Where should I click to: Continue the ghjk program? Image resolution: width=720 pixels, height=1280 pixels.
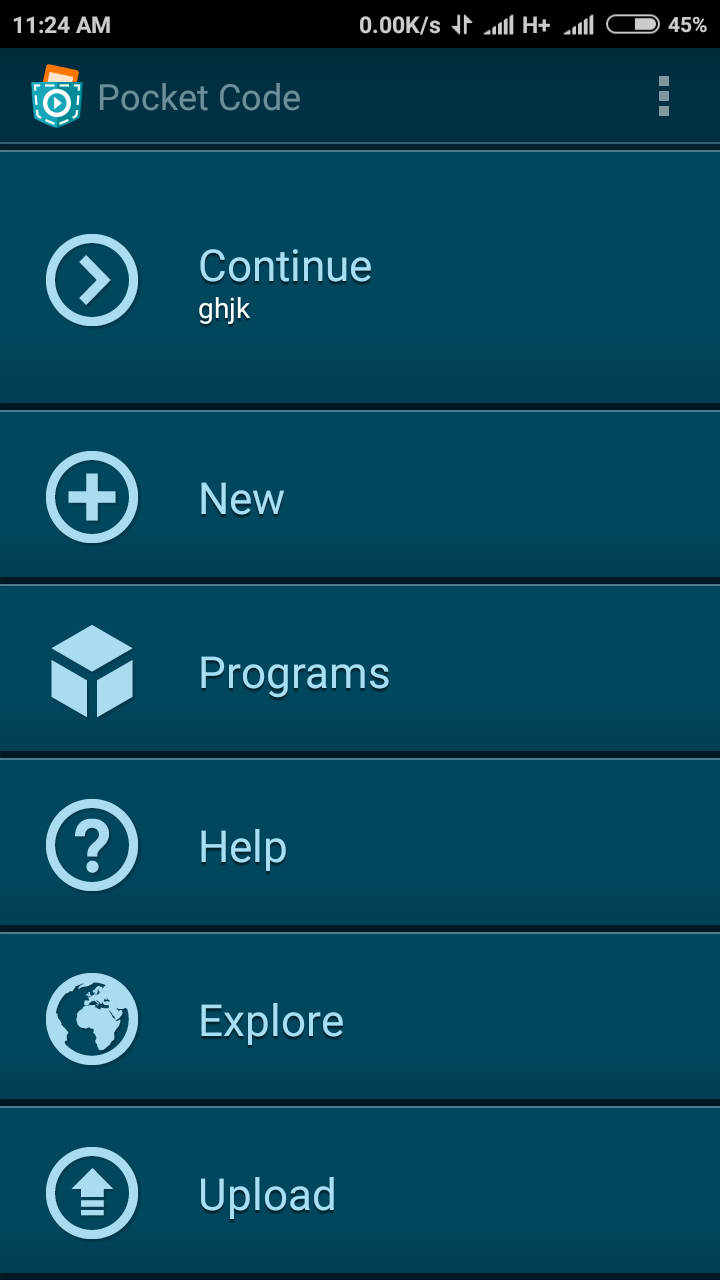pos(360,279)
